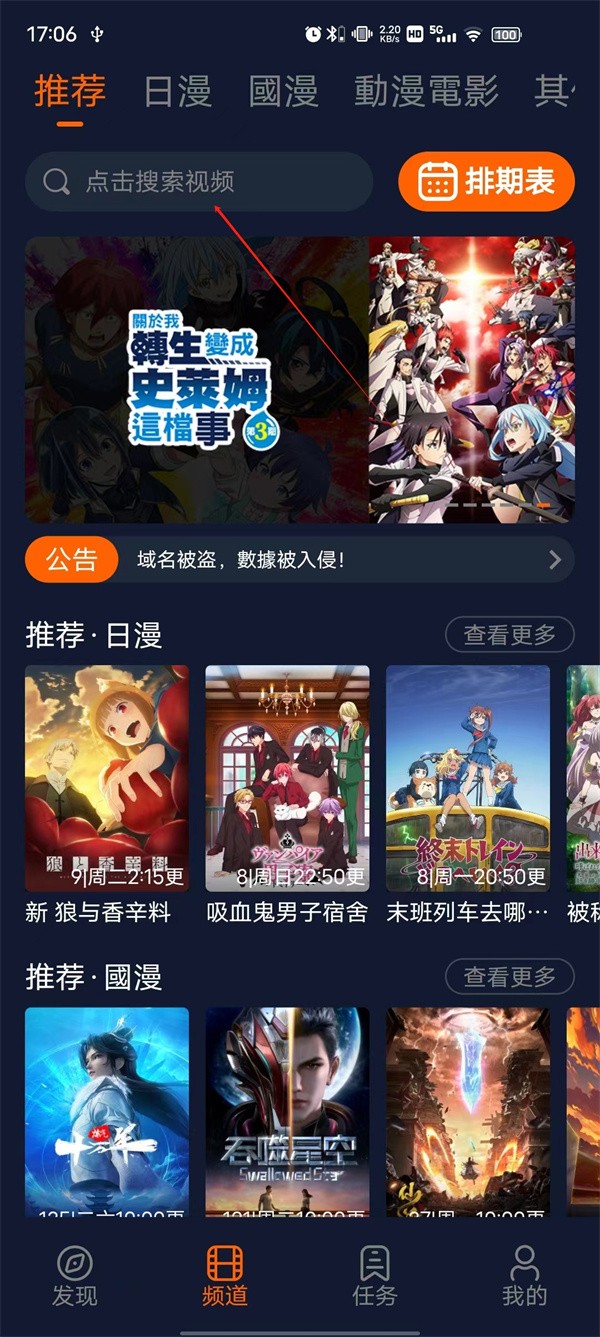Open the 吞噬星空 Swallowed Star card
The height and width of the screenshot is (1337, 600).
(x=287, y=1110)
